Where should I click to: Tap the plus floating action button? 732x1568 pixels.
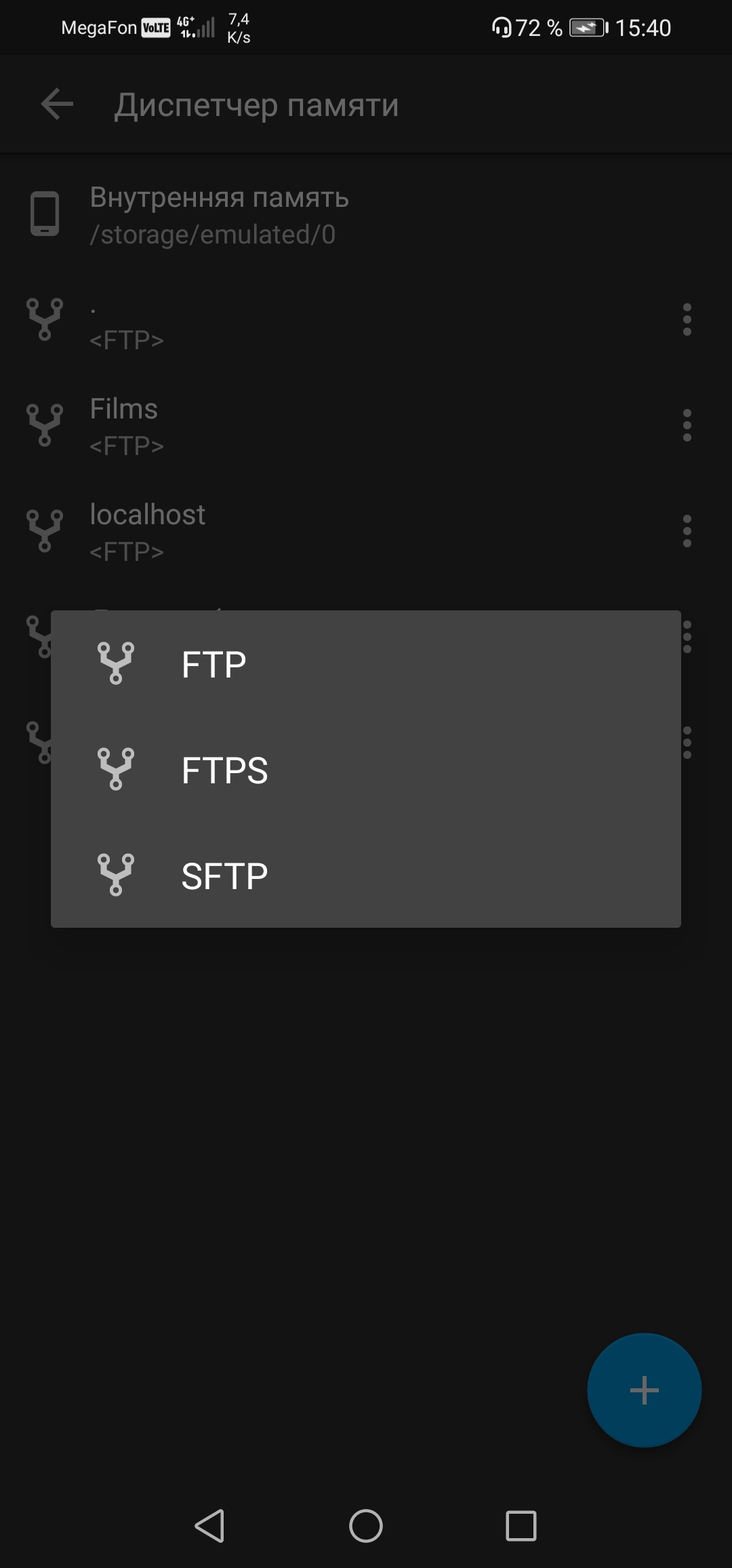pos(644,1390)
